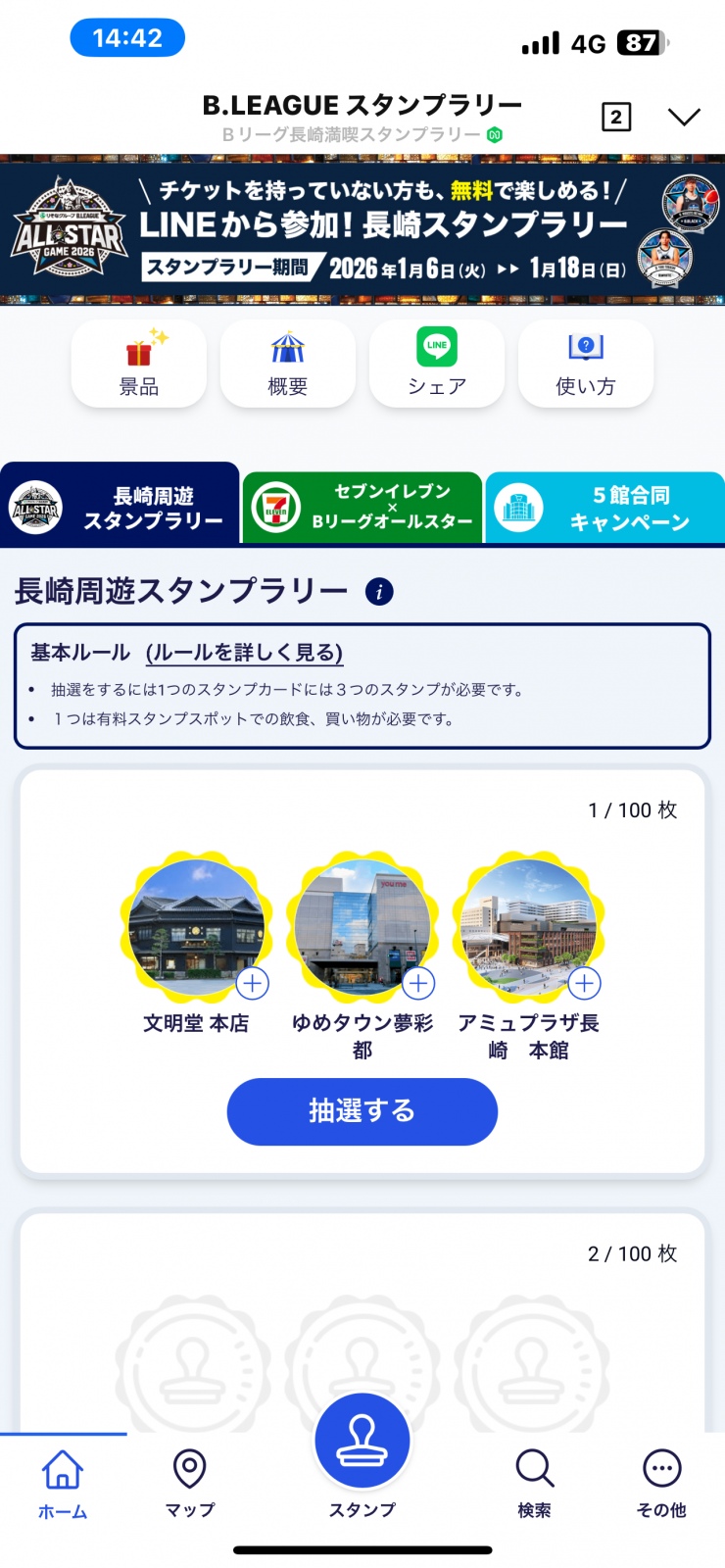The width and height of the screenshot is (725, 1568).
Task: Open the 使い方 how-to guide
Action: [586, 364]
